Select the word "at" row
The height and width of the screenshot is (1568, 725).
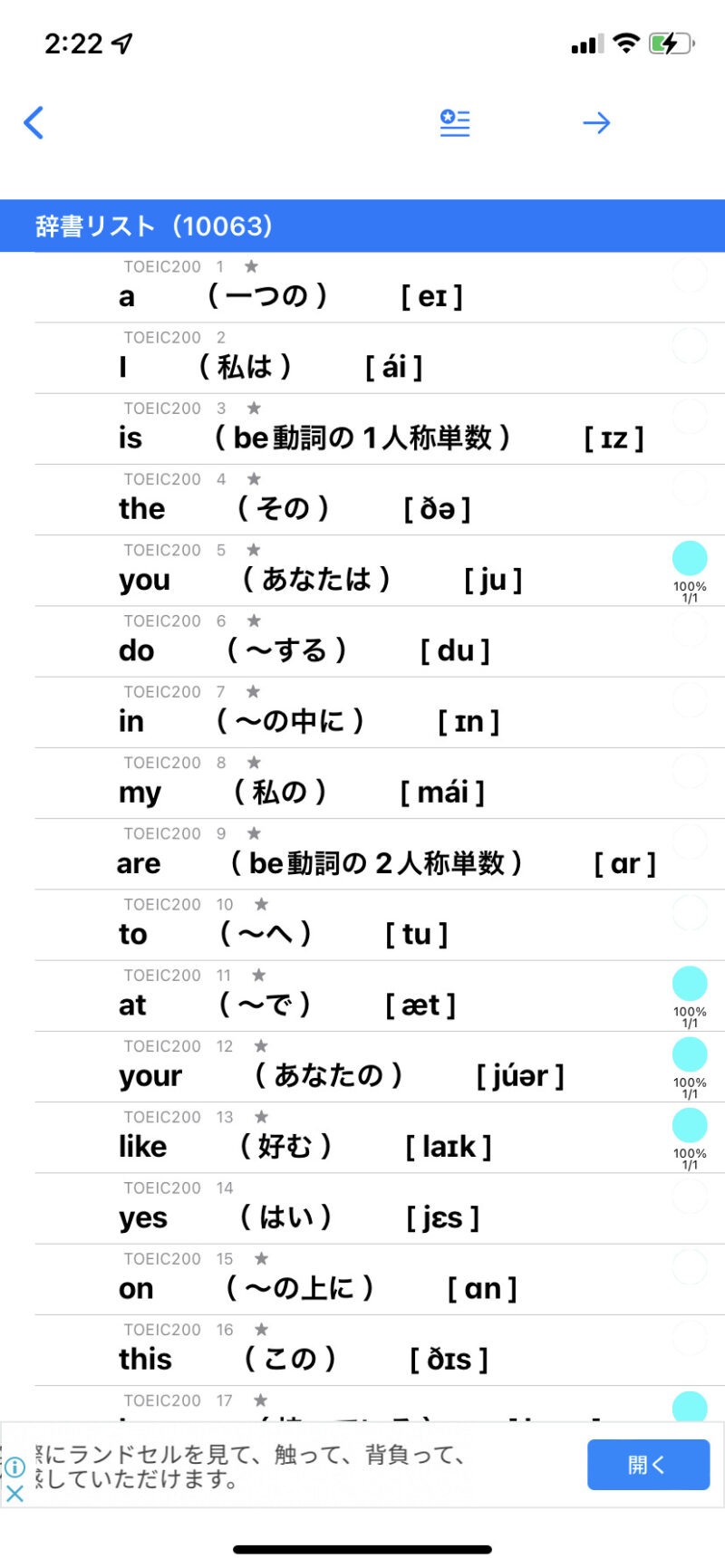coord(132,1005)
